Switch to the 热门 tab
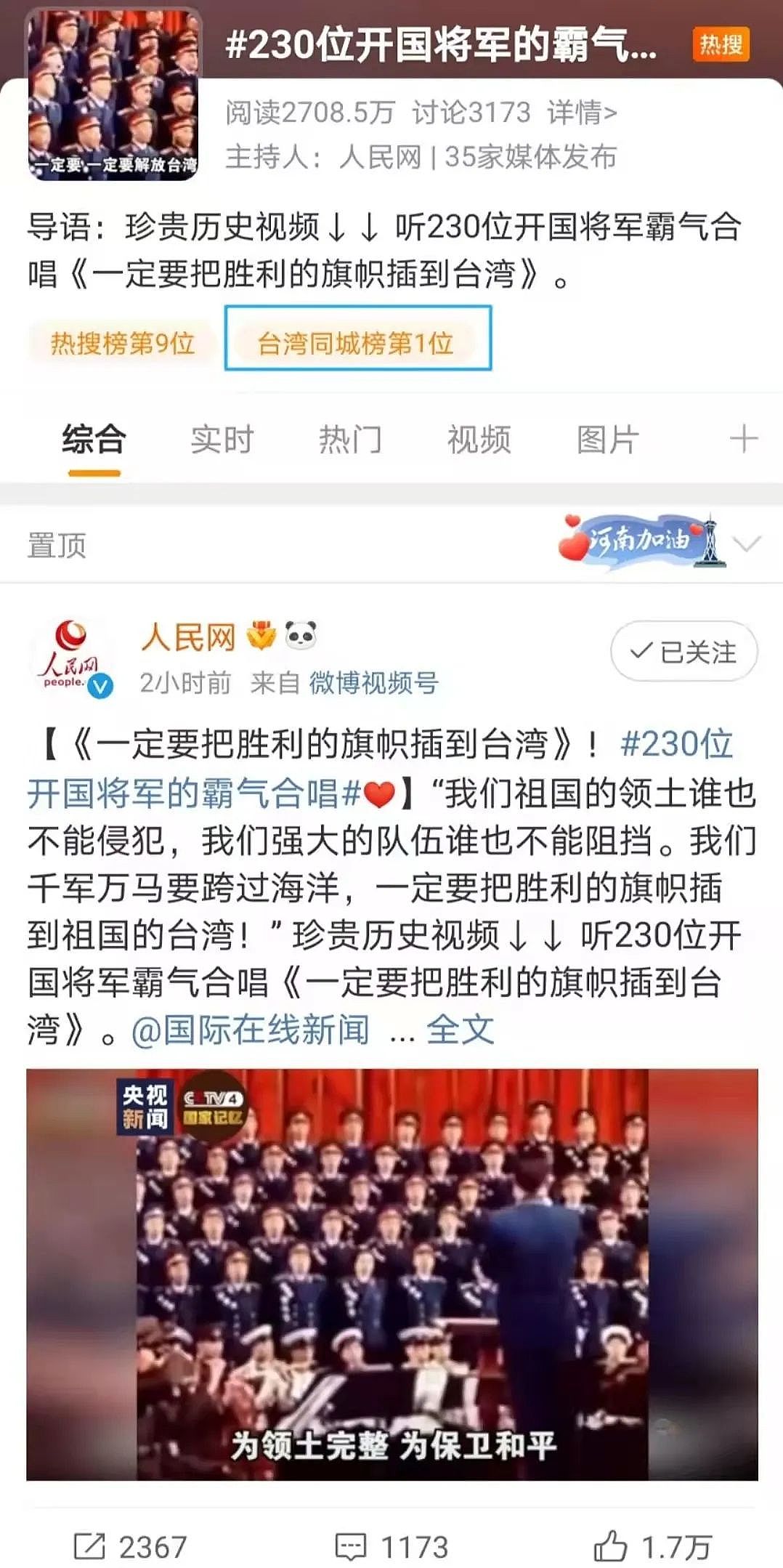Viewport: 783px width, 1568px height. 350,440
